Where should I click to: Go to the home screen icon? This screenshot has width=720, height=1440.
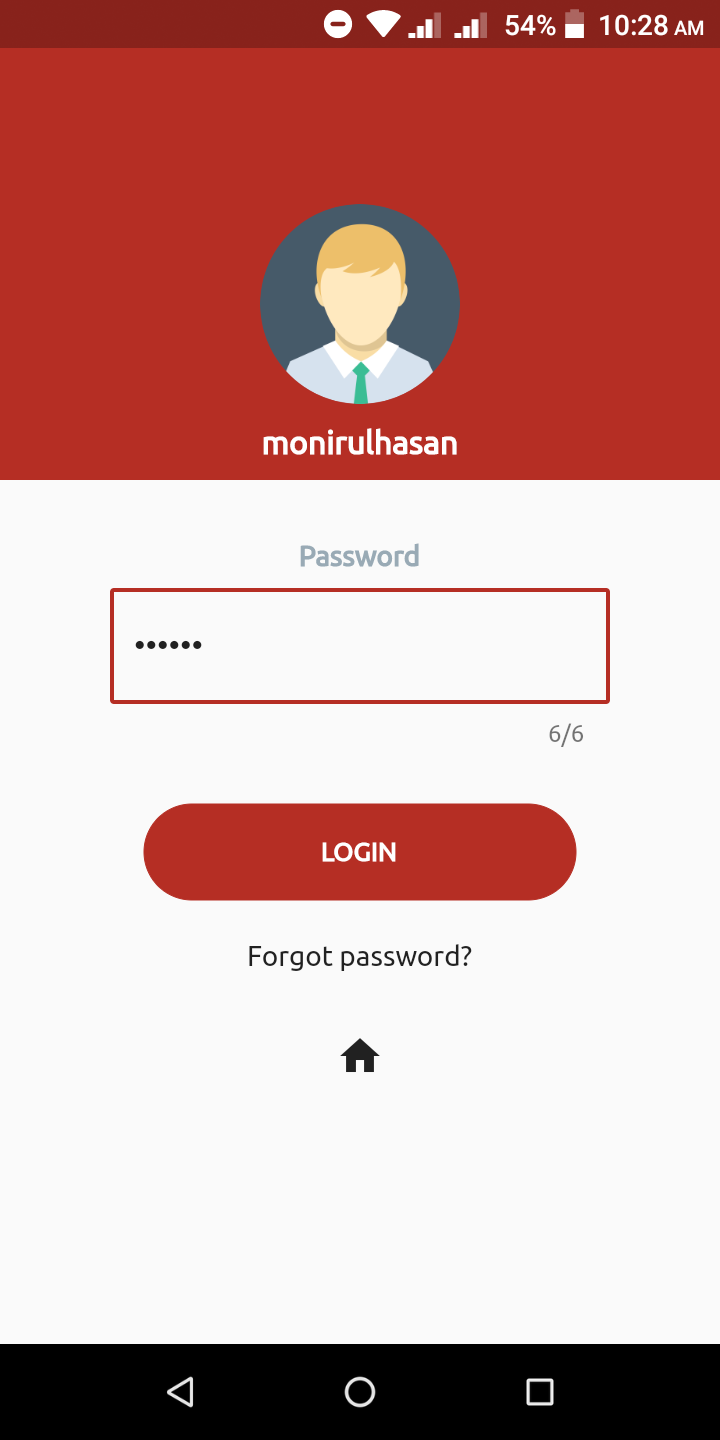360,1056
